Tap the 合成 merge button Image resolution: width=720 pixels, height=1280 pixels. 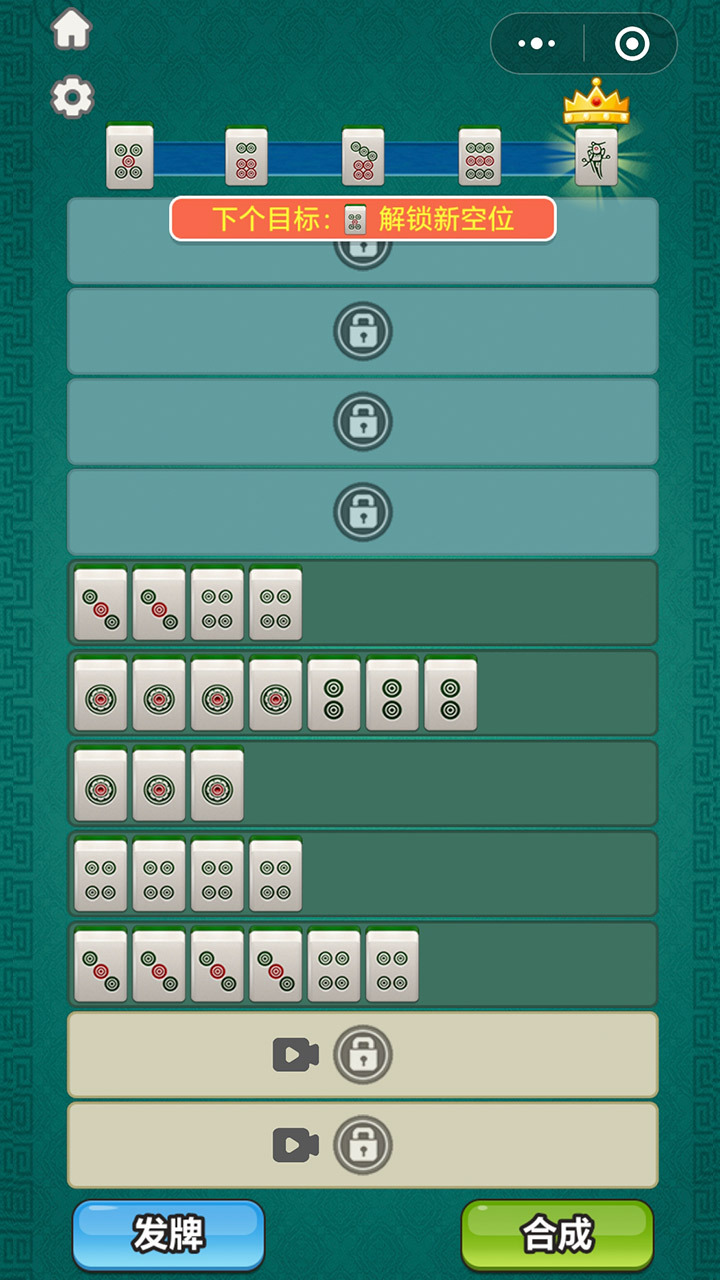(557, 1234)
